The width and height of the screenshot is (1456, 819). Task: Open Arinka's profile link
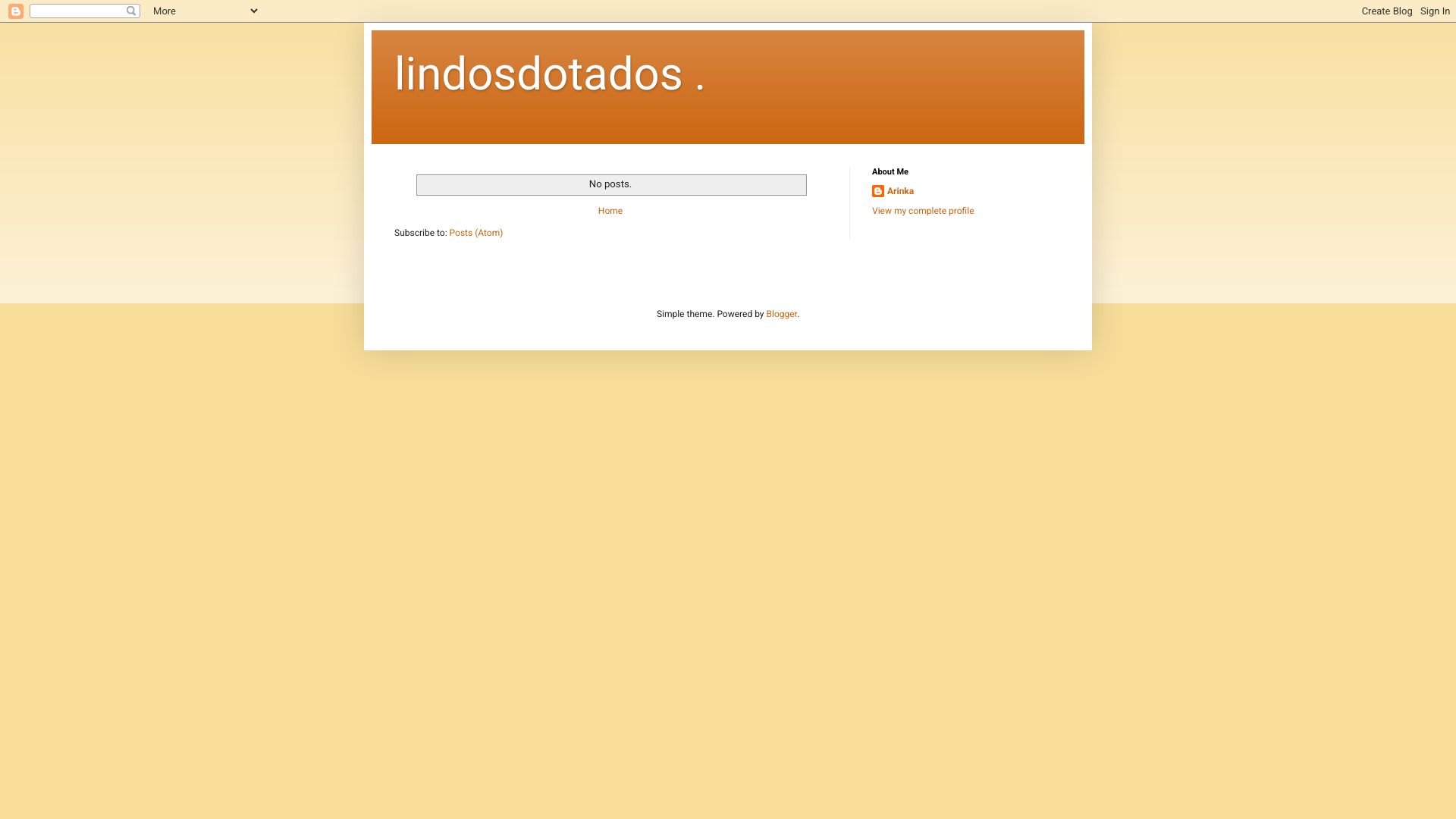click(900, 191)
